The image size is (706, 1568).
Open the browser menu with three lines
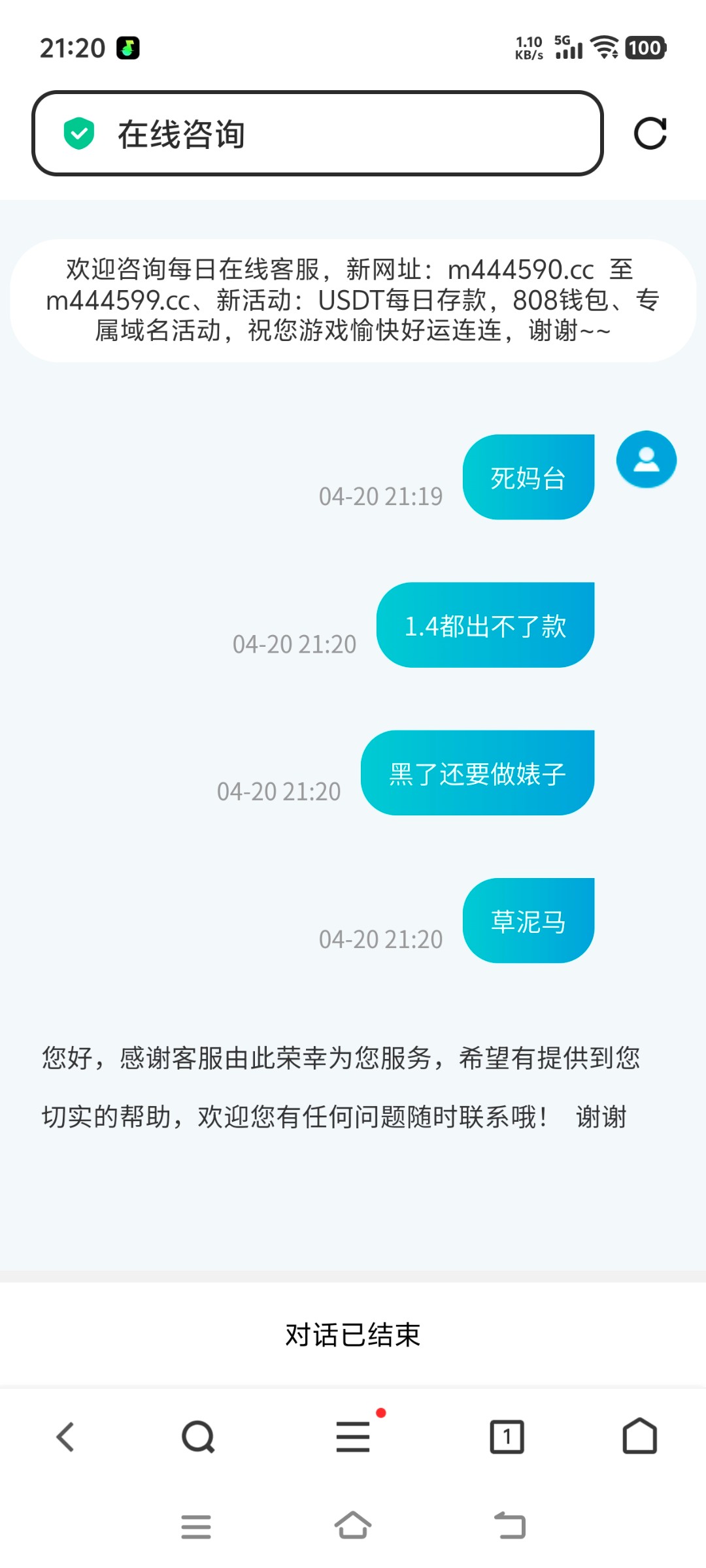click(x=353, y=1437)
